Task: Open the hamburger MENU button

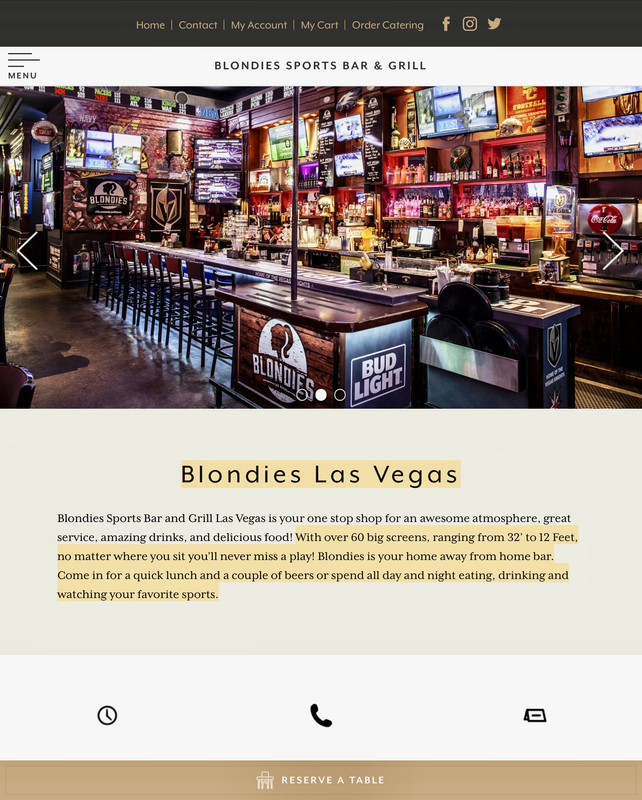Action: tap(23, 66)
